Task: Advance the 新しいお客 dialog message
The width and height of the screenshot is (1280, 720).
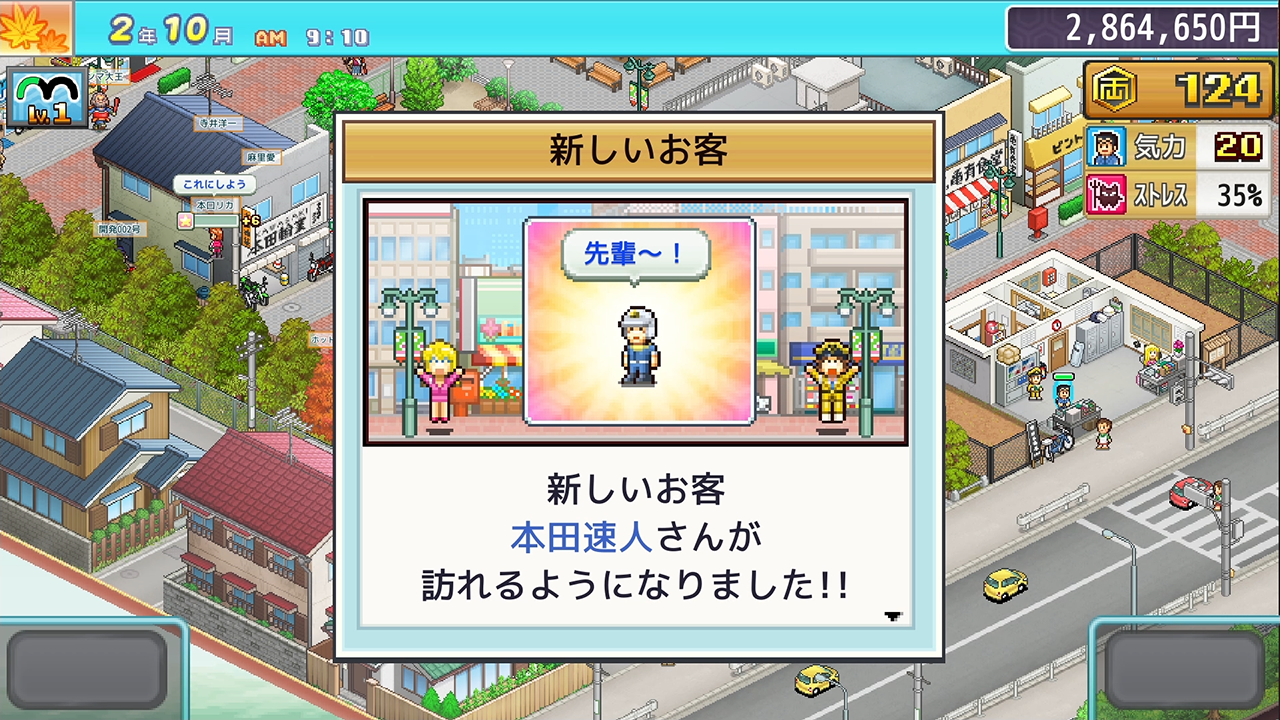Action: click(x=893, y=616)
